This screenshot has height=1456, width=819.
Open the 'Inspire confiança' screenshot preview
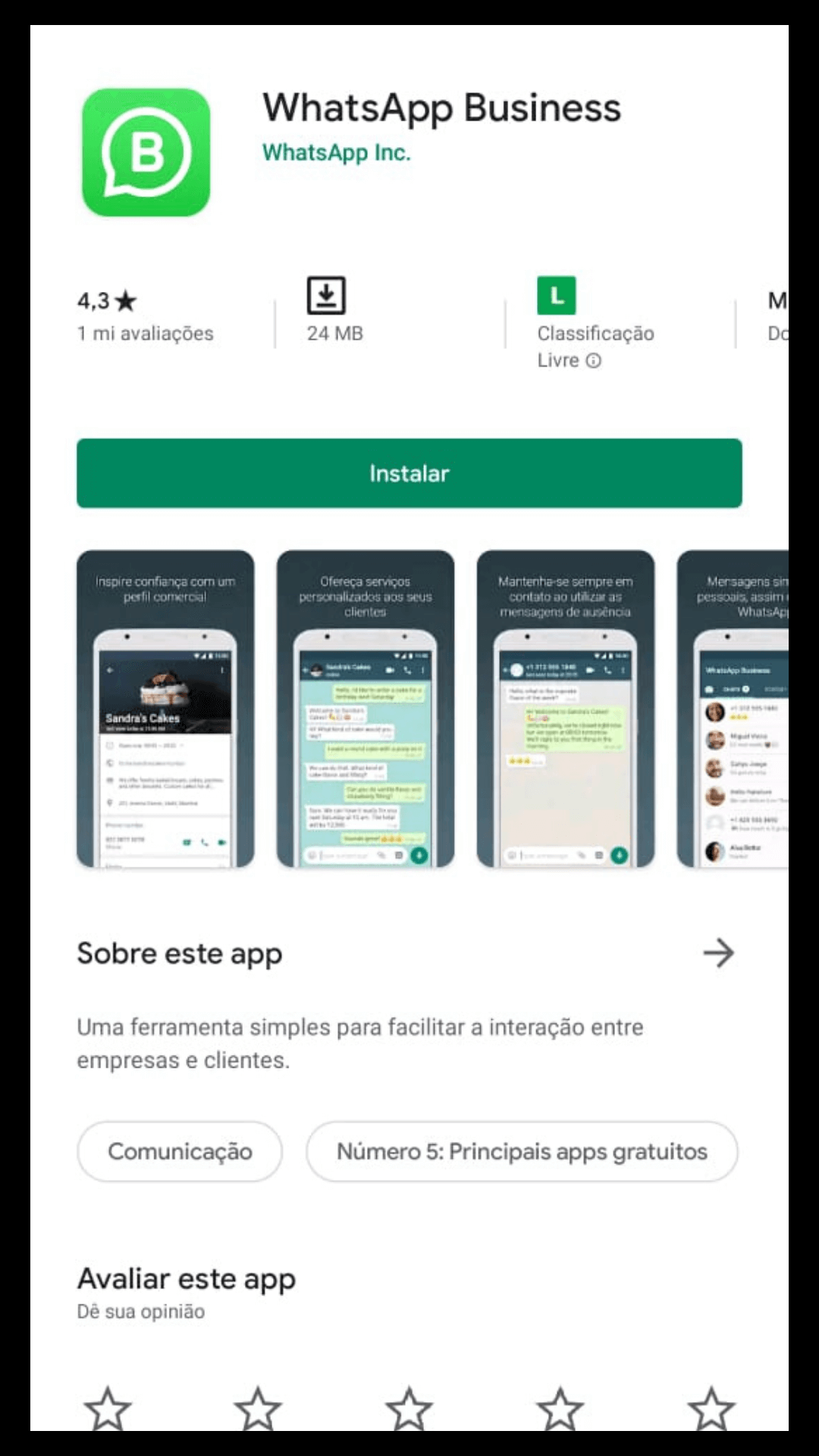[165, 708]
